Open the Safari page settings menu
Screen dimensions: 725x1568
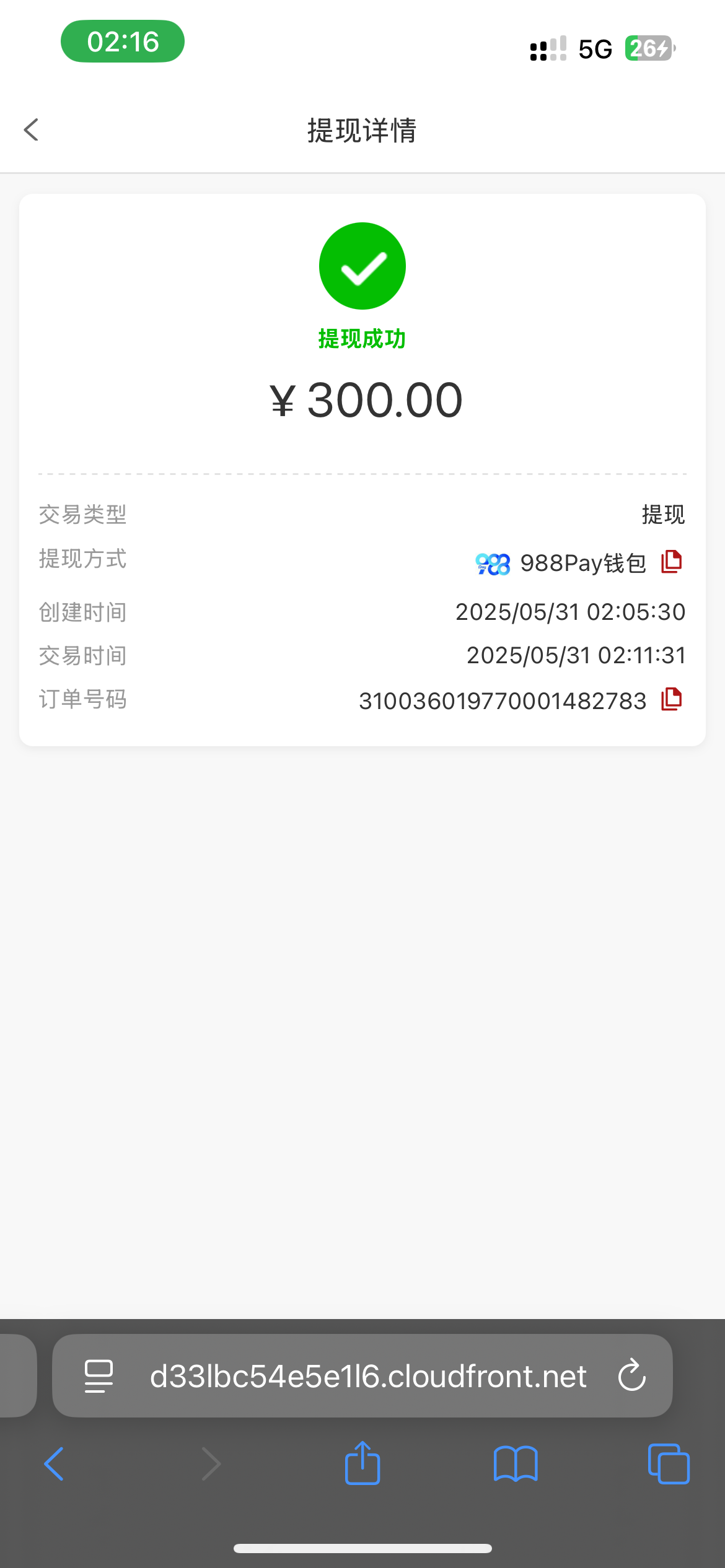click(99, 1376)
